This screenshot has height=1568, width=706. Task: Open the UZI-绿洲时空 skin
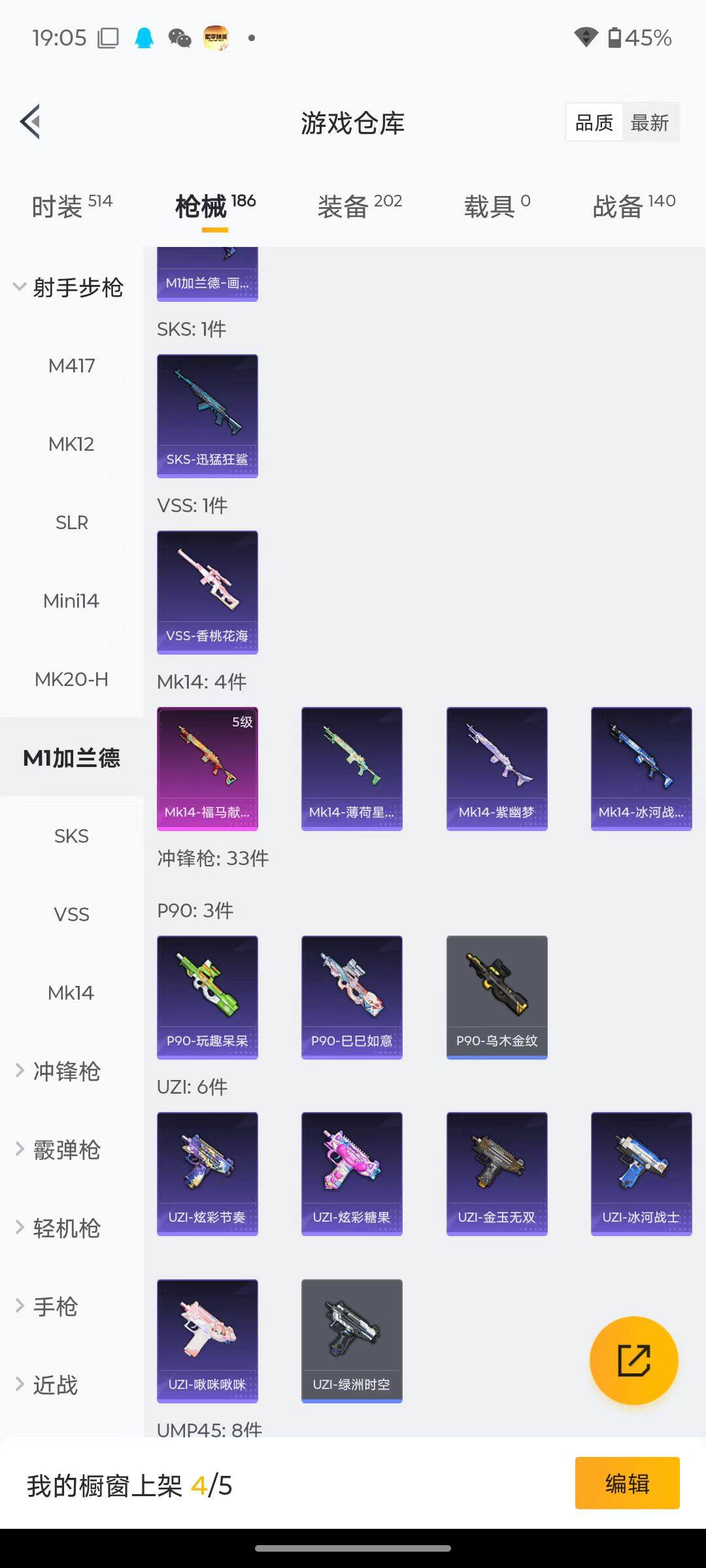click(352, 1341)
